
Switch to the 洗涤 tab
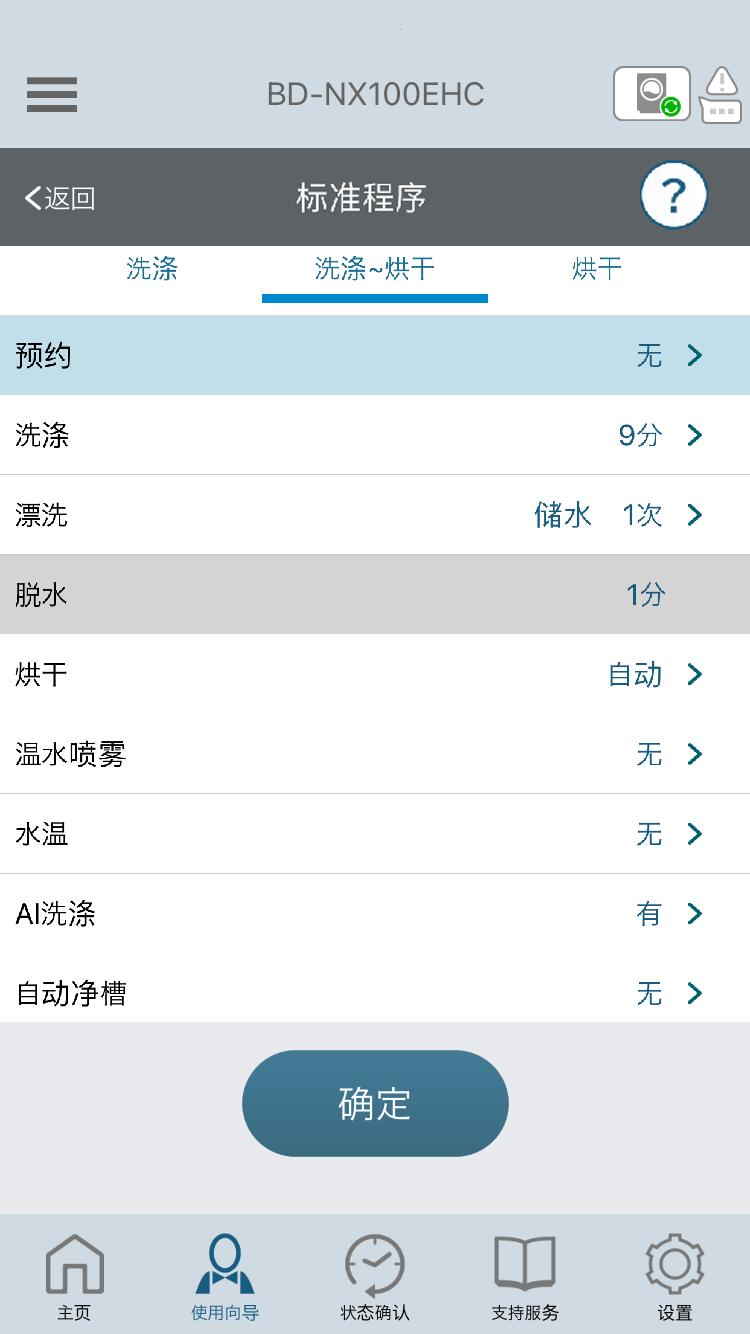pos(152,269)
